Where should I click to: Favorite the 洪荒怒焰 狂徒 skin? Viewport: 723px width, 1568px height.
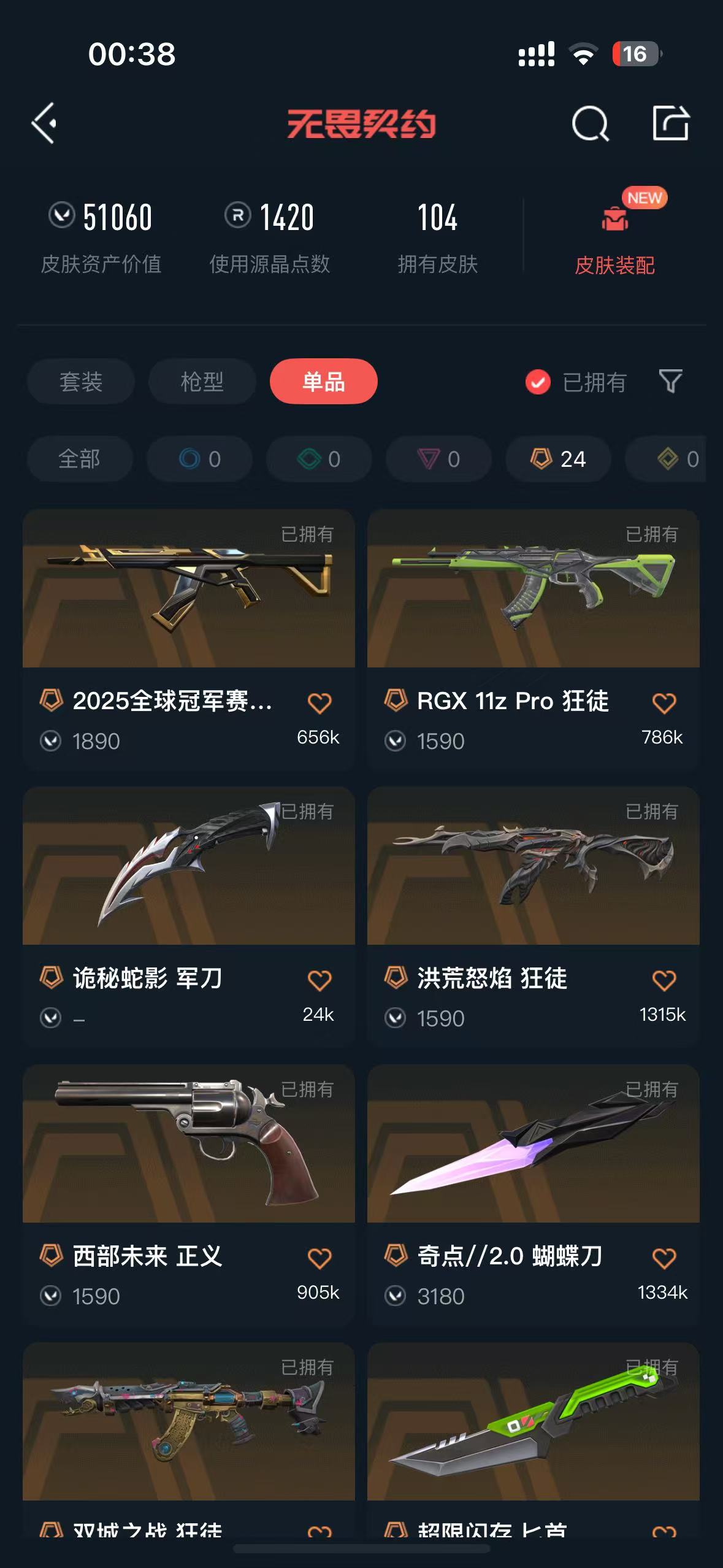click(664, 980)
